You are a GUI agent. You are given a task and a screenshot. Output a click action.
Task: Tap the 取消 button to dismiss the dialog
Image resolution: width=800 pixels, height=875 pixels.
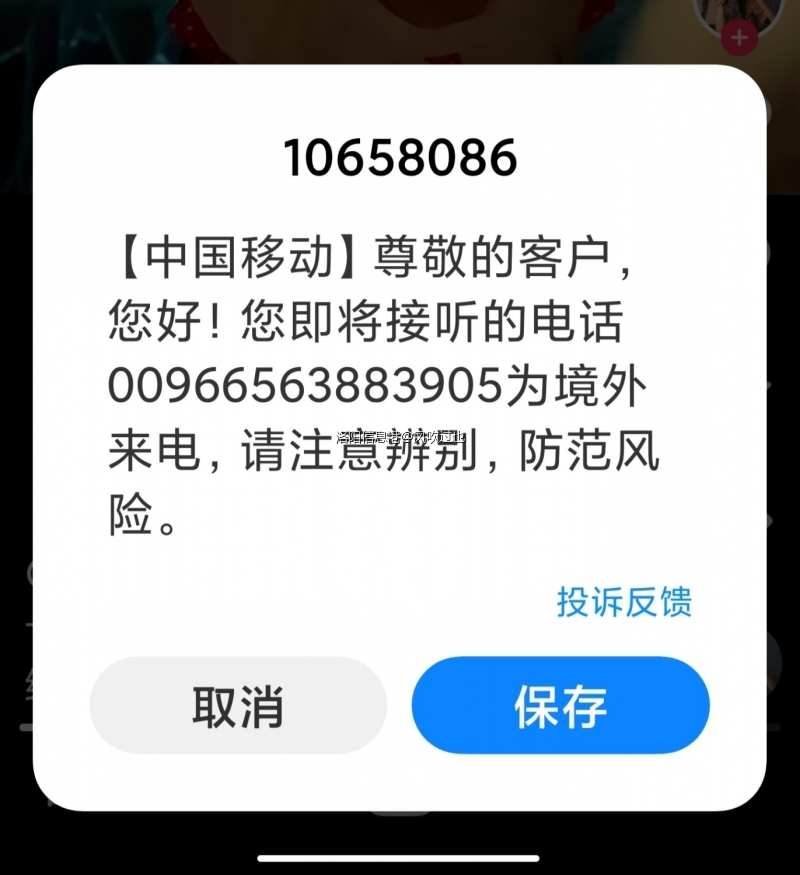[238, 706]
